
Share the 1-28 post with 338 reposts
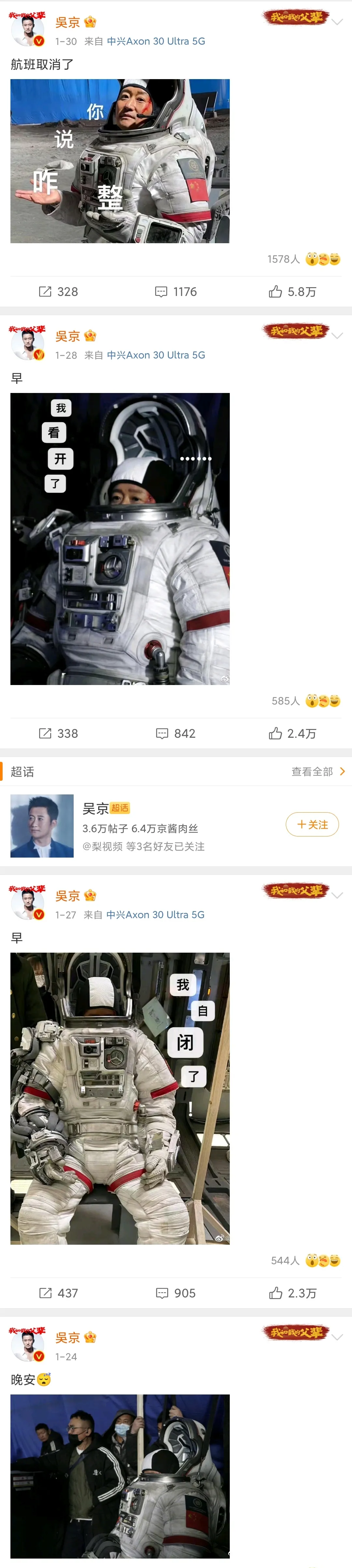58,734
